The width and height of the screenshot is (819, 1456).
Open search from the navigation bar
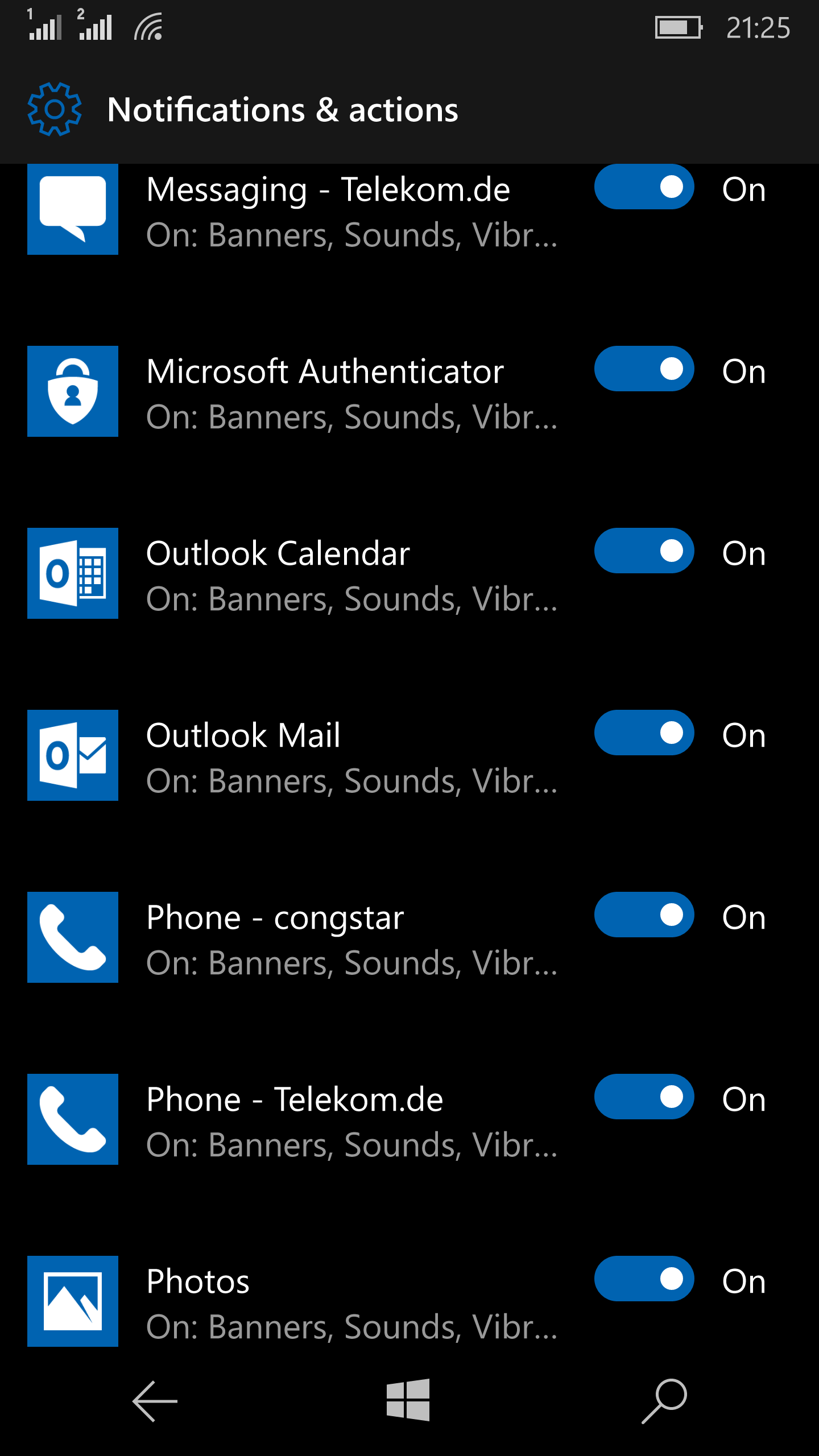(664, 1401)
